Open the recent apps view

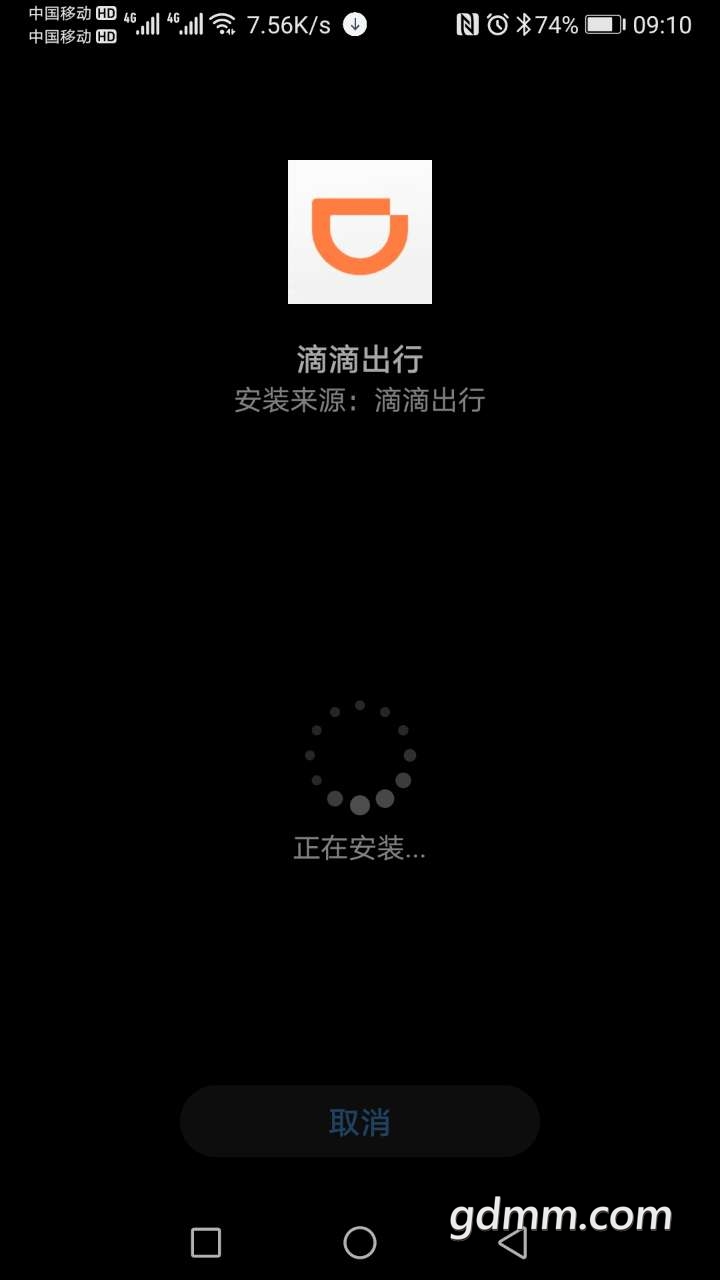point(206,1242)
